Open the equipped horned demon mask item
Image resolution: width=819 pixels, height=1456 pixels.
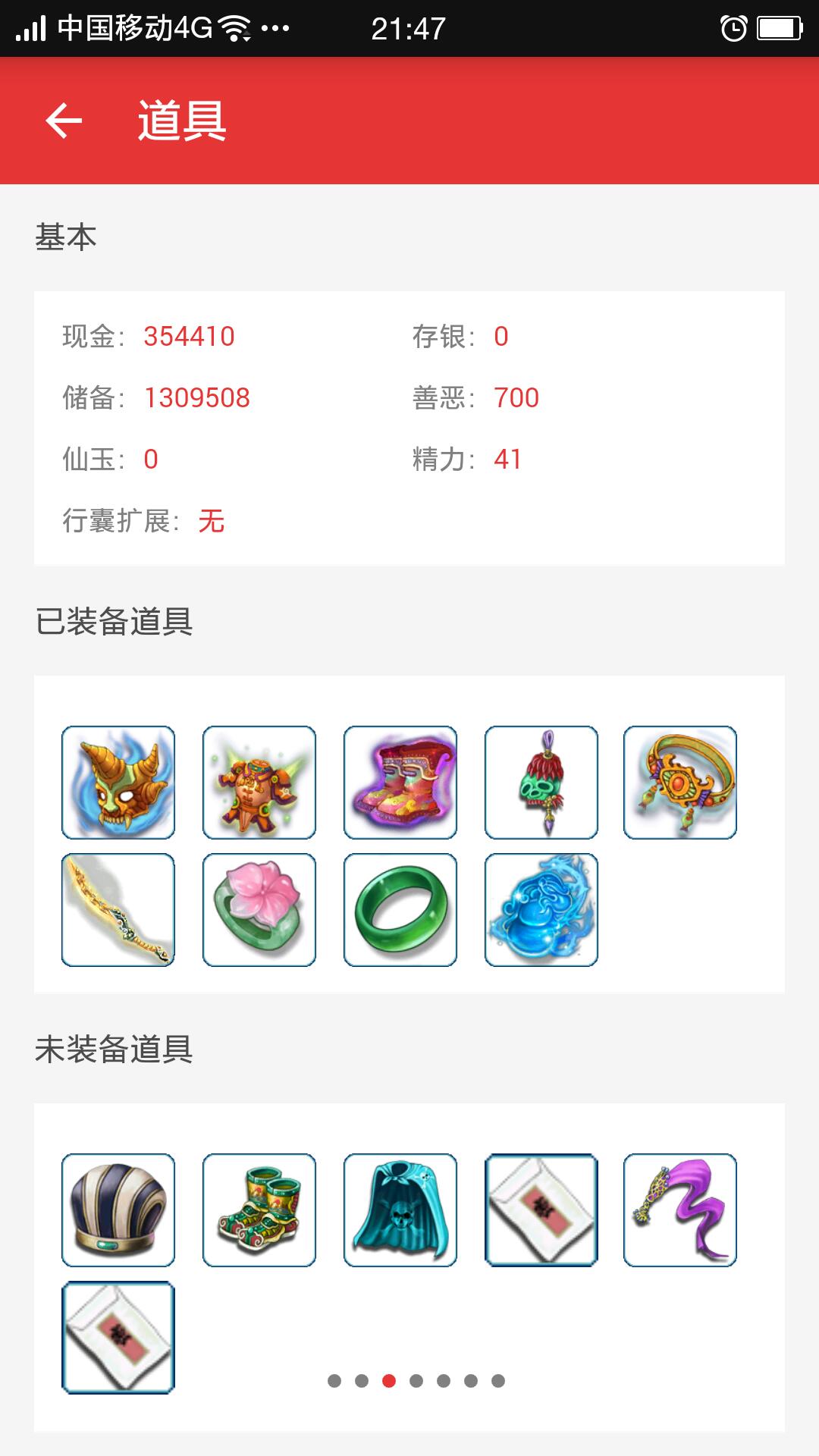118,783
